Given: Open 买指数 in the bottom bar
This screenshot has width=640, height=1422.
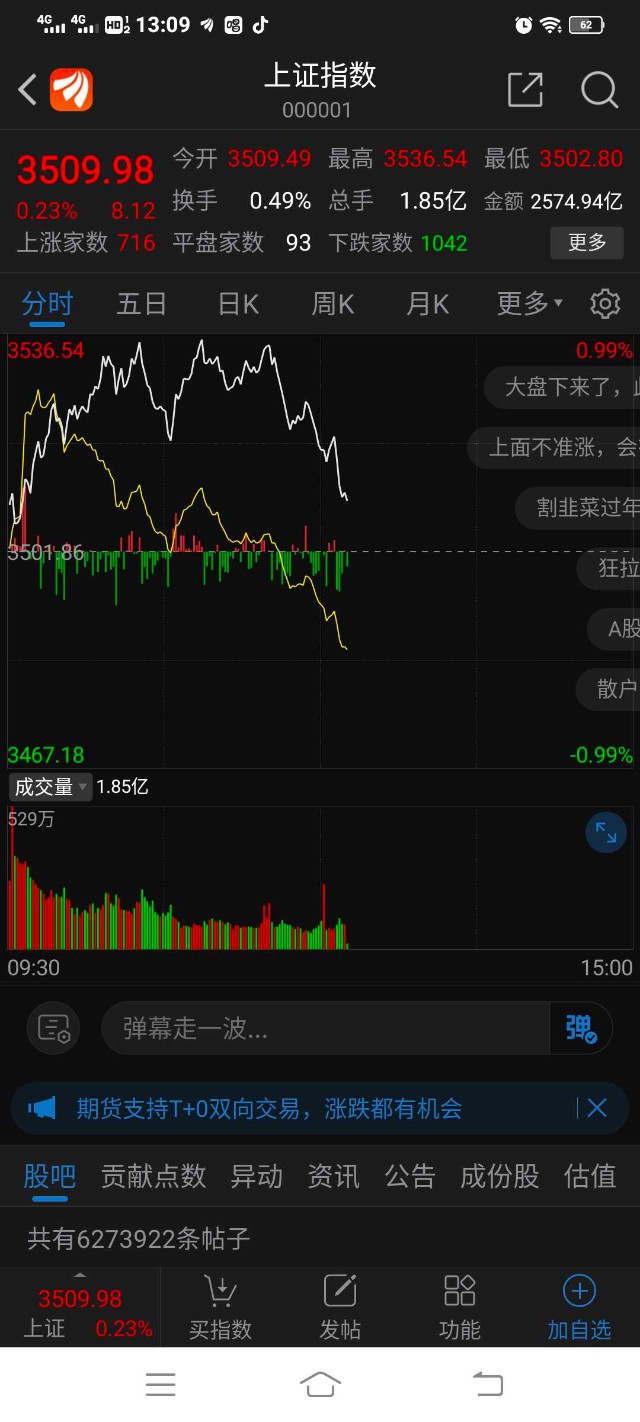Looking at the screenshot, I should [220, 1308].
